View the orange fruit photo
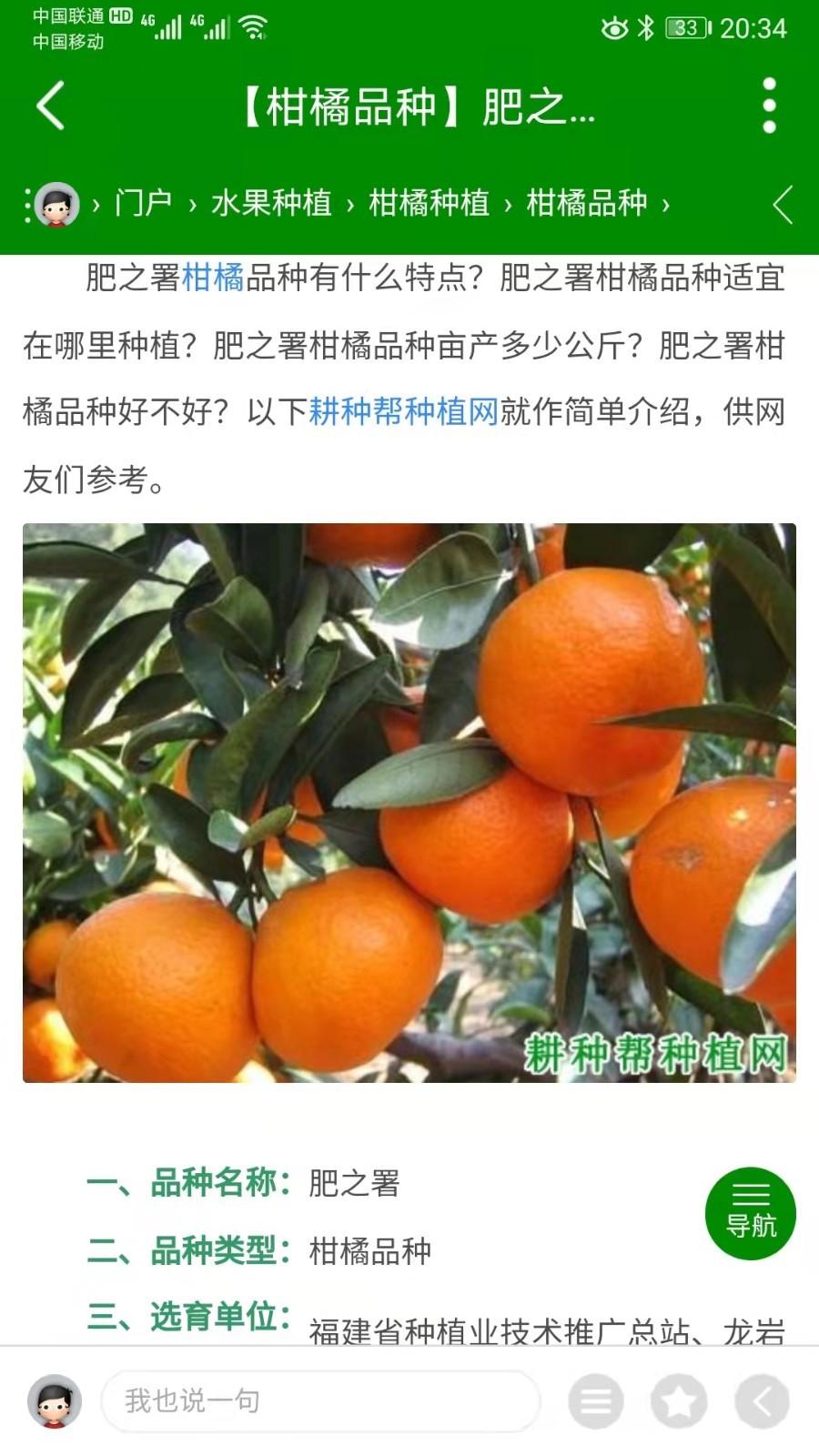This screenshot has height=1456, width=819. point(409,803)
